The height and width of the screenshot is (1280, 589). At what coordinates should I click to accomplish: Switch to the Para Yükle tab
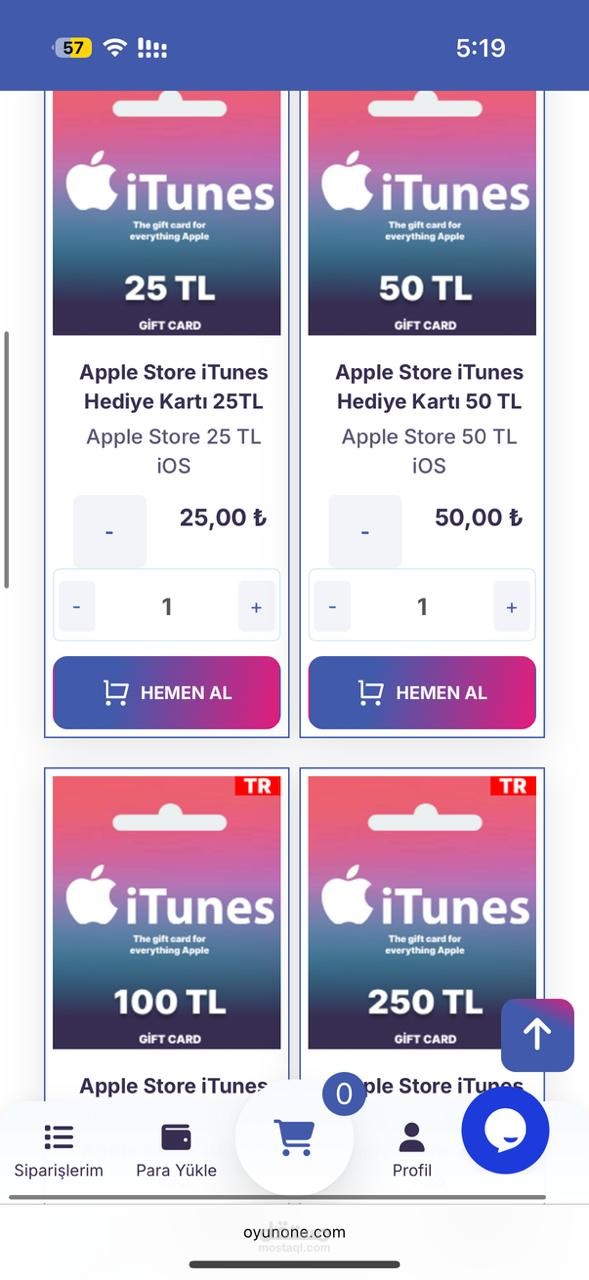[x=176, y=1150]
